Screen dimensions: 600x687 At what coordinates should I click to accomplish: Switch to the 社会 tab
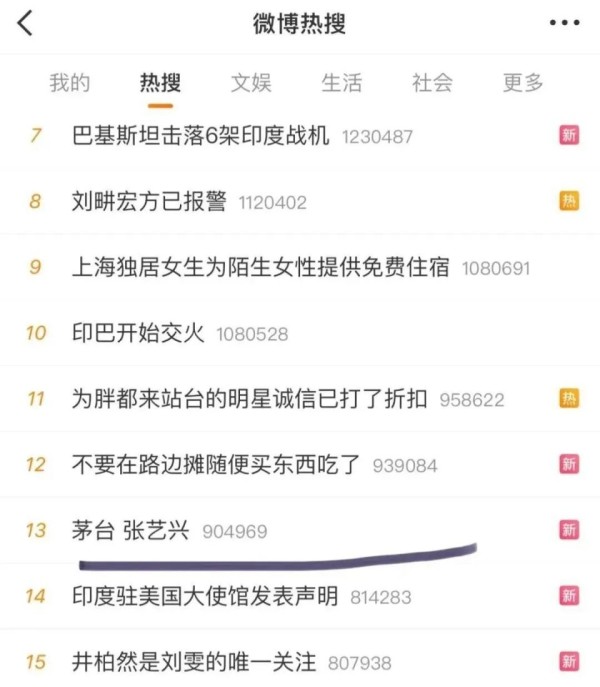click(x=432, y=83)
